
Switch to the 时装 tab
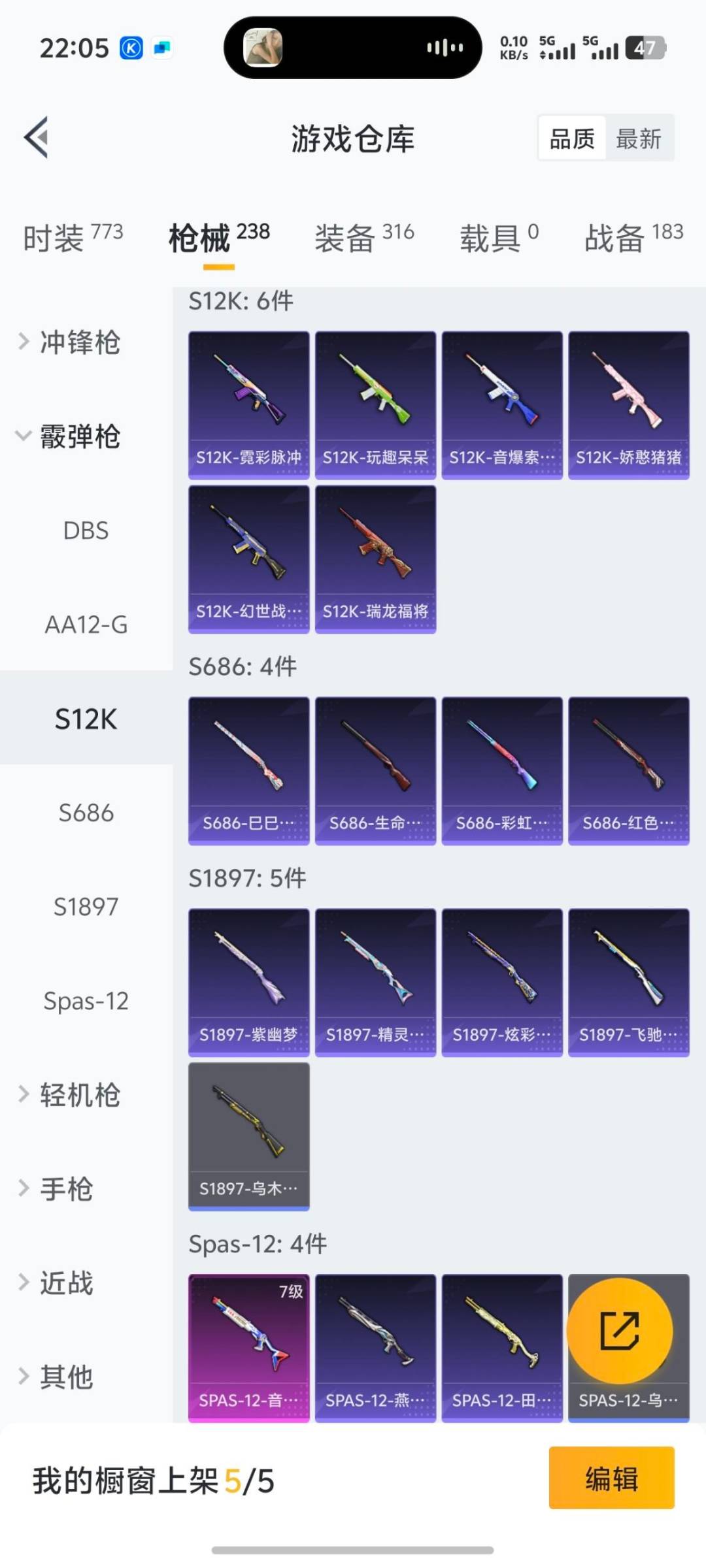click(x=72, y=238)
